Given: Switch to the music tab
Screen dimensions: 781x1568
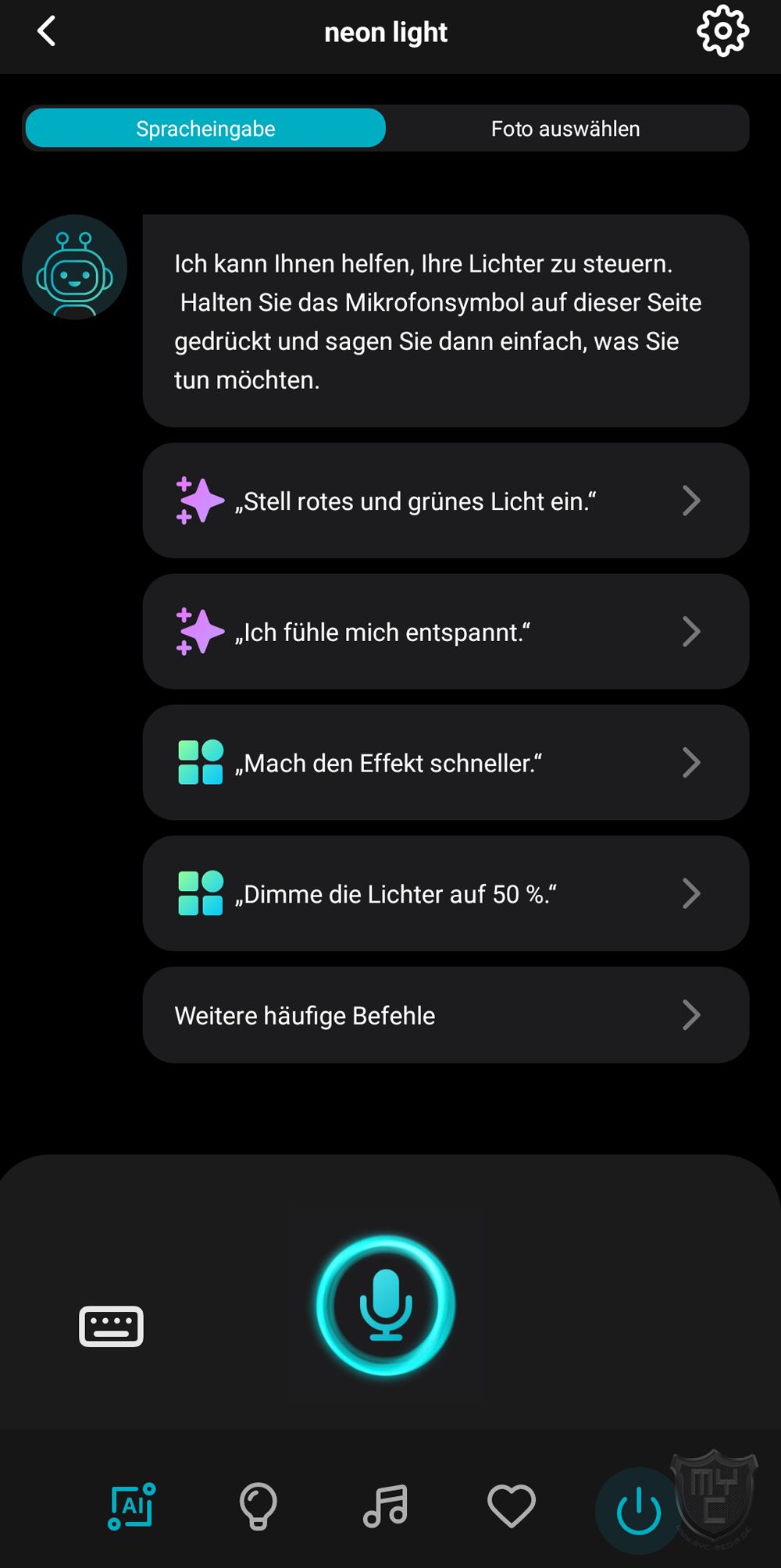Looking at the screenshot, I should [x=385, y=1506].
